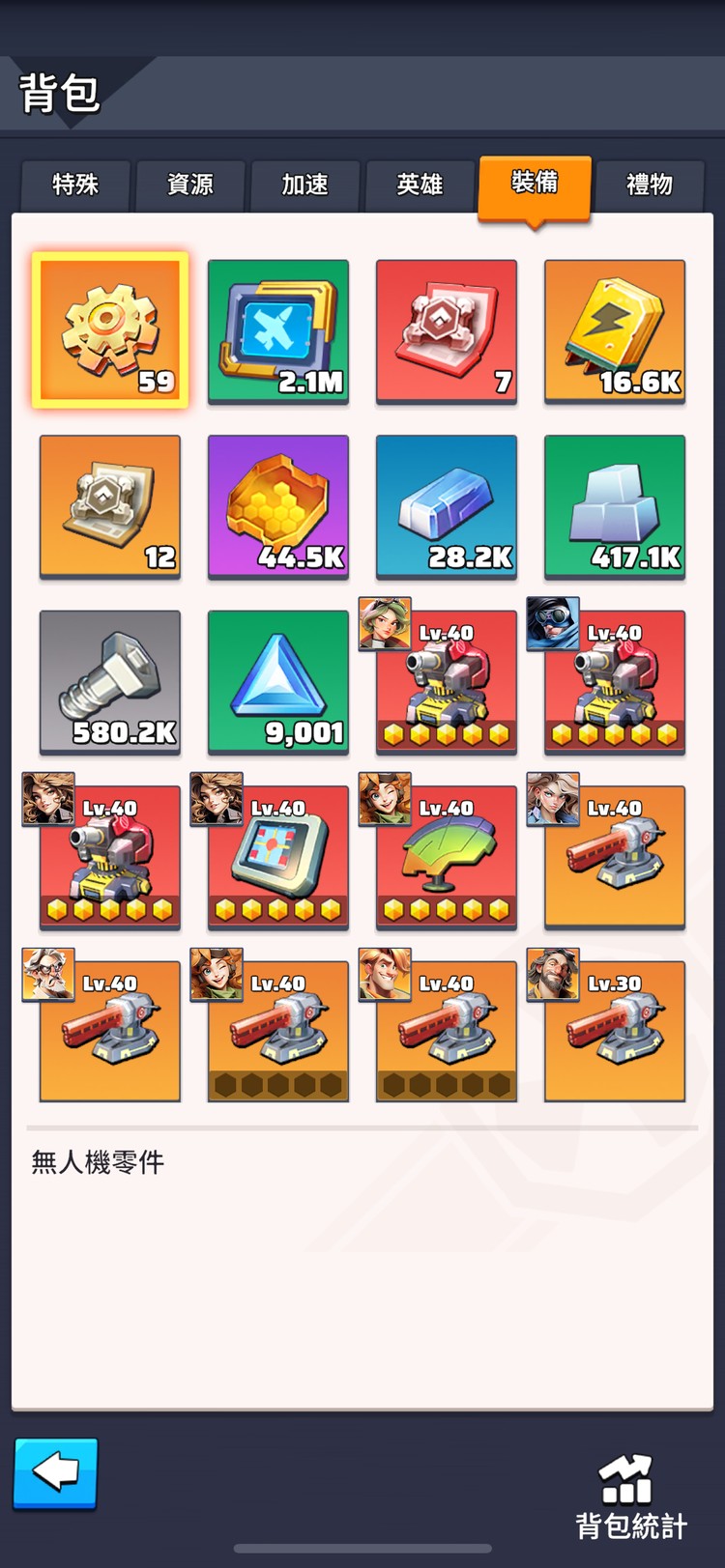Select the lightning item with 16.6K
725x1568 pixels.
click(615, 330)
